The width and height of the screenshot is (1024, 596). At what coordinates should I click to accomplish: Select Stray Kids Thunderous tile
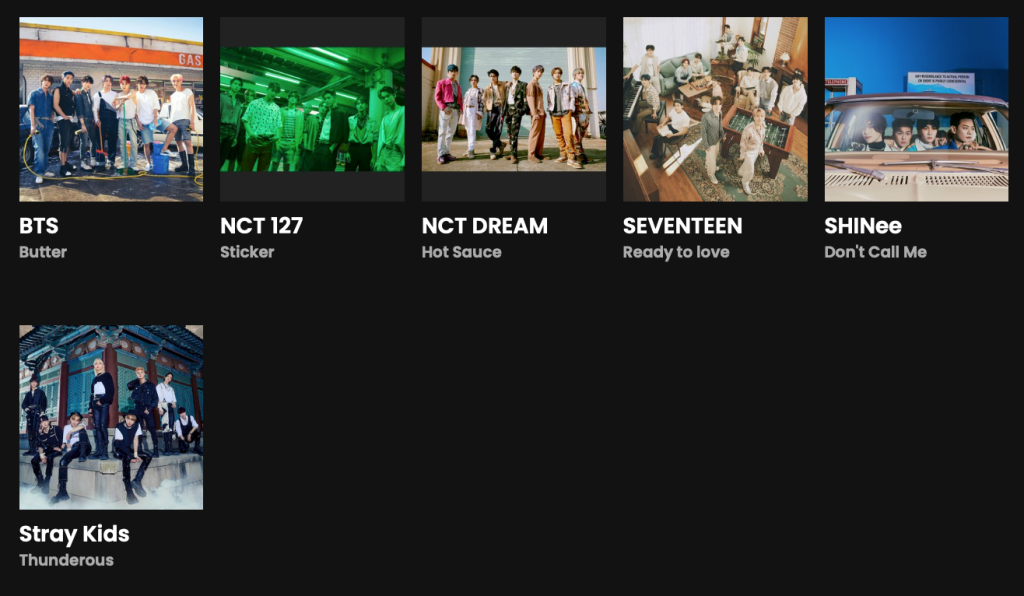111,417
